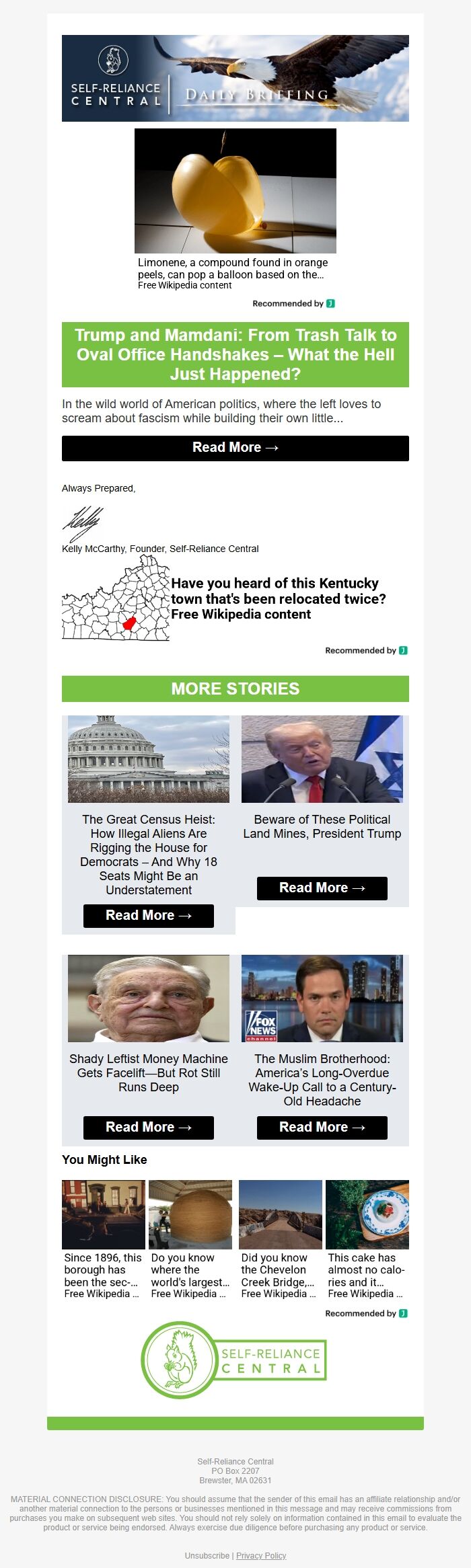Open the Kentucky town relocated twice article

278,598
